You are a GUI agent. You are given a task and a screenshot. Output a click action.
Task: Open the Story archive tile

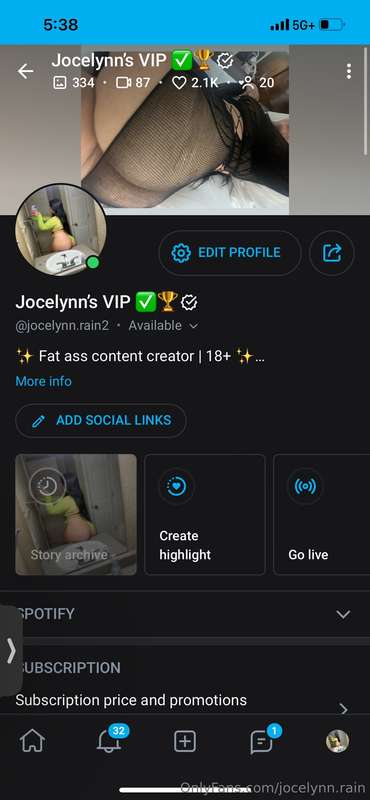point(76,514)
